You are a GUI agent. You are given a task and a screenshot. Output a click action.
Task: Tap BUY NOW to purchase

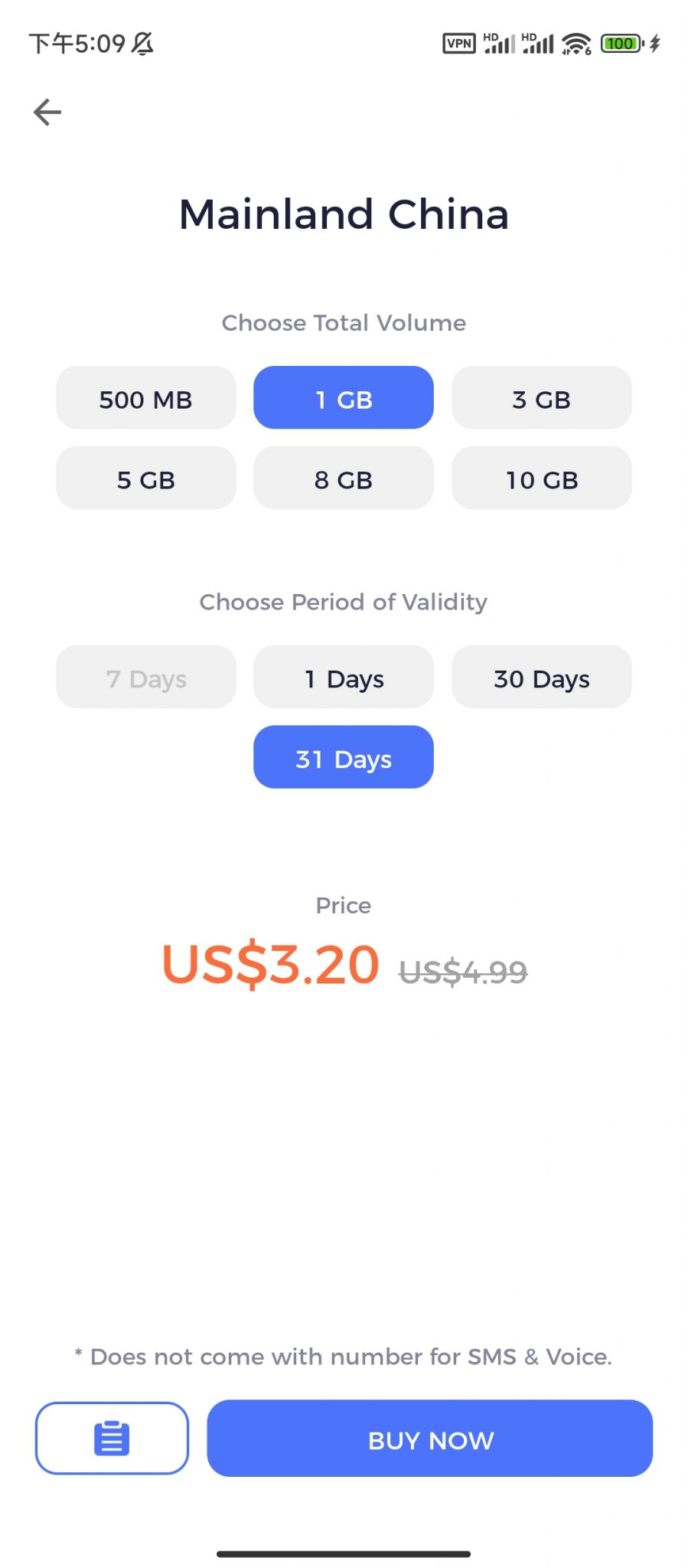click(429, 1439)
